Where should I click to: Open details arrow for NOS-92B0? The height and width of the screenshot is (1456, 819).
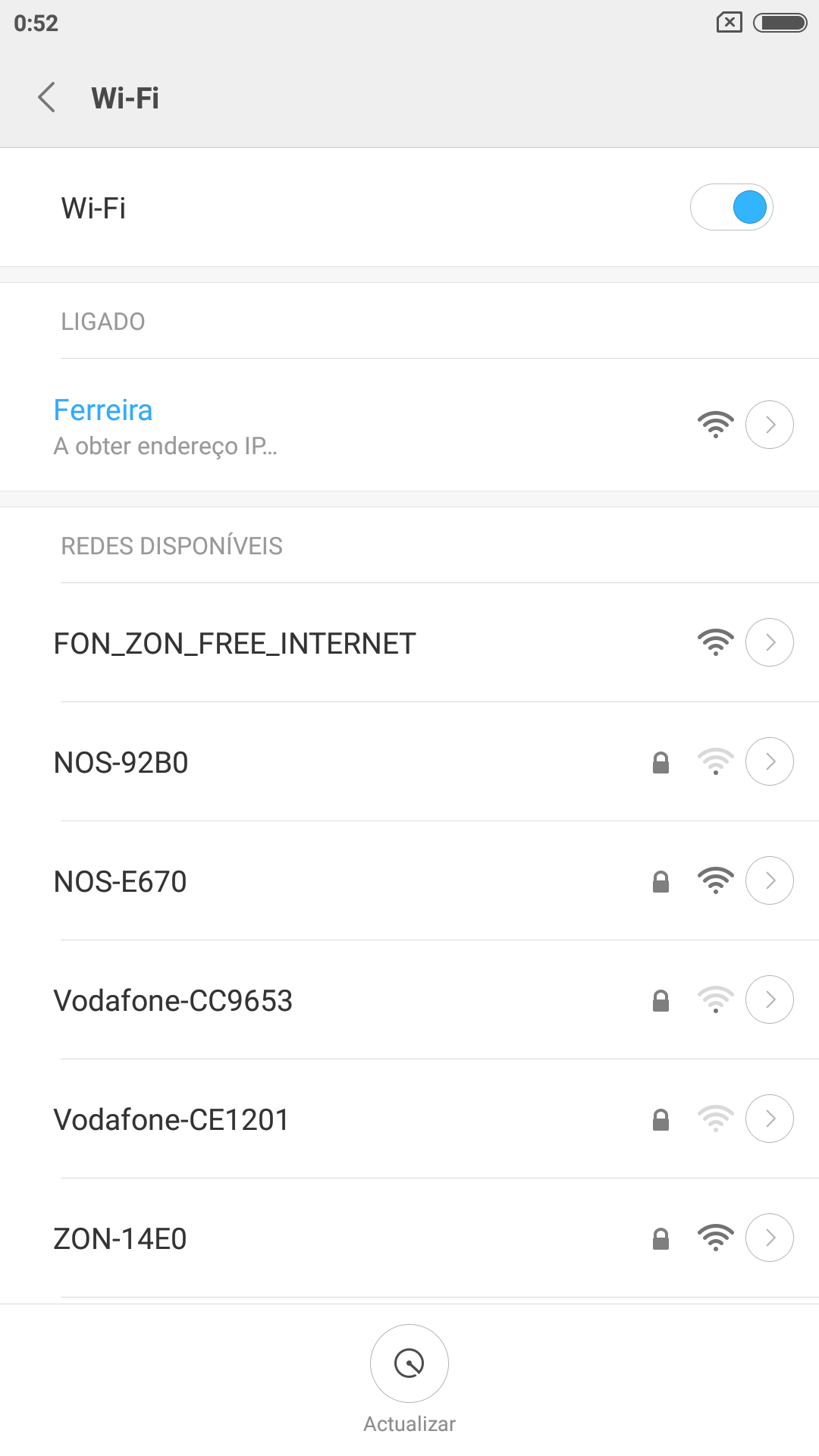point(770,761)
